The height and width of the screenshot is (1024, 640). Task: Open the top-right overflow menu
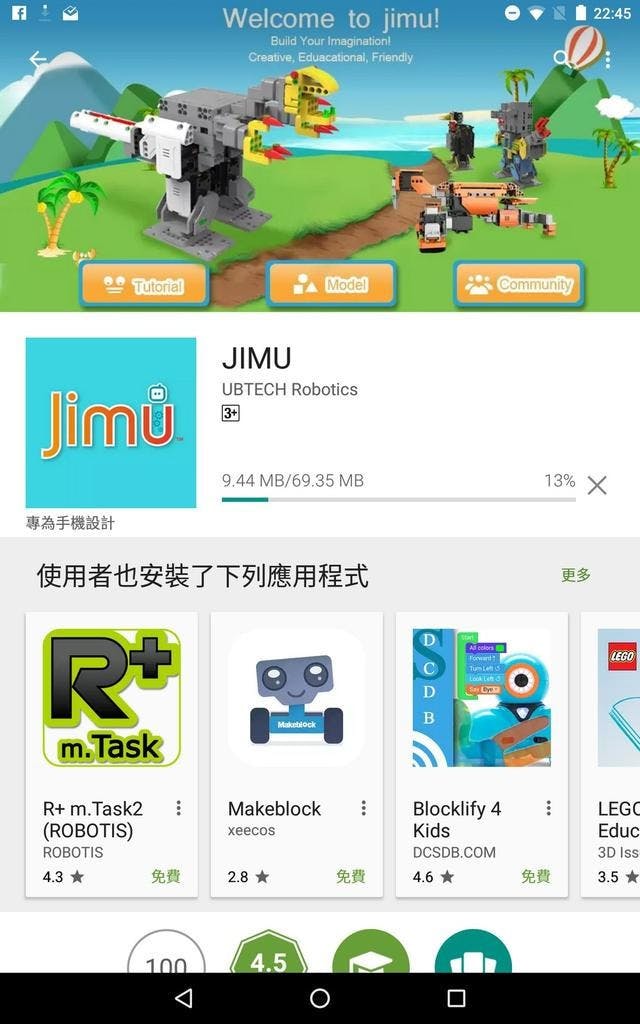(x=607, y=59)
